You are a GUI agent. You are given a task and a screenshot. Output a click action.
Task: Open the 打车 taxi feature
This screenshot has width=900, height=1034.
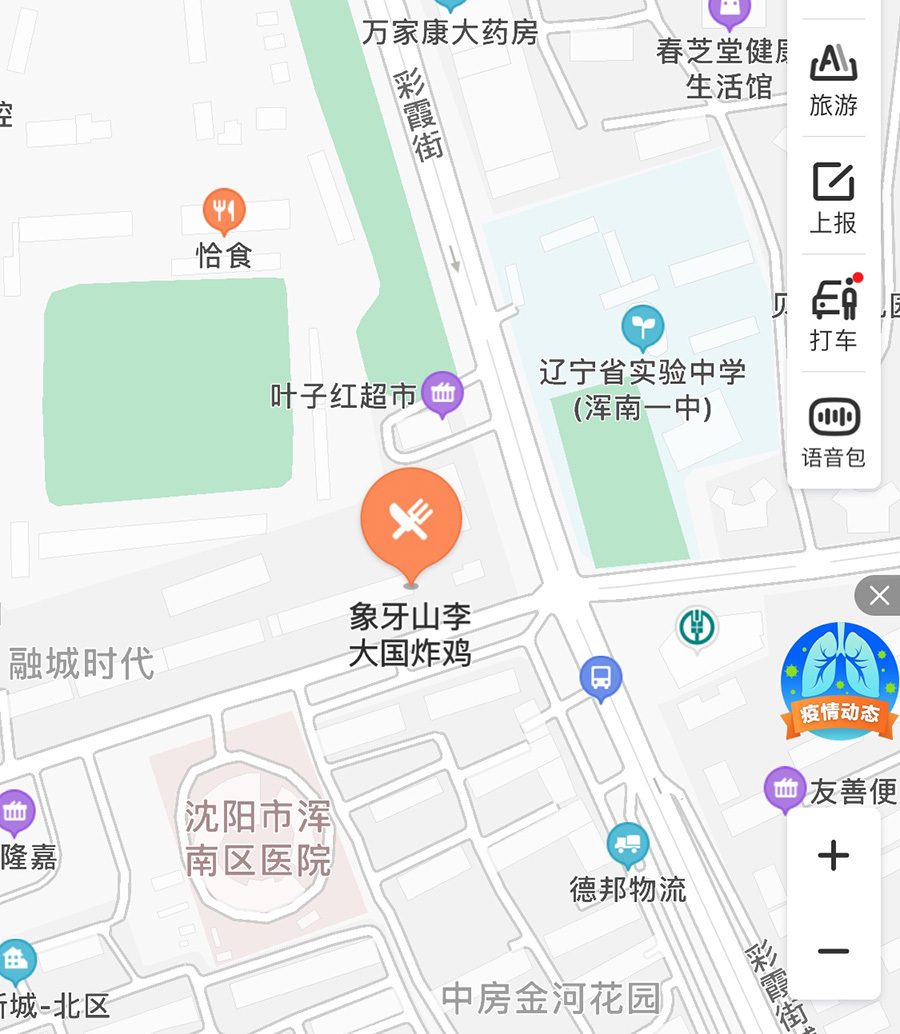point(833,315)
